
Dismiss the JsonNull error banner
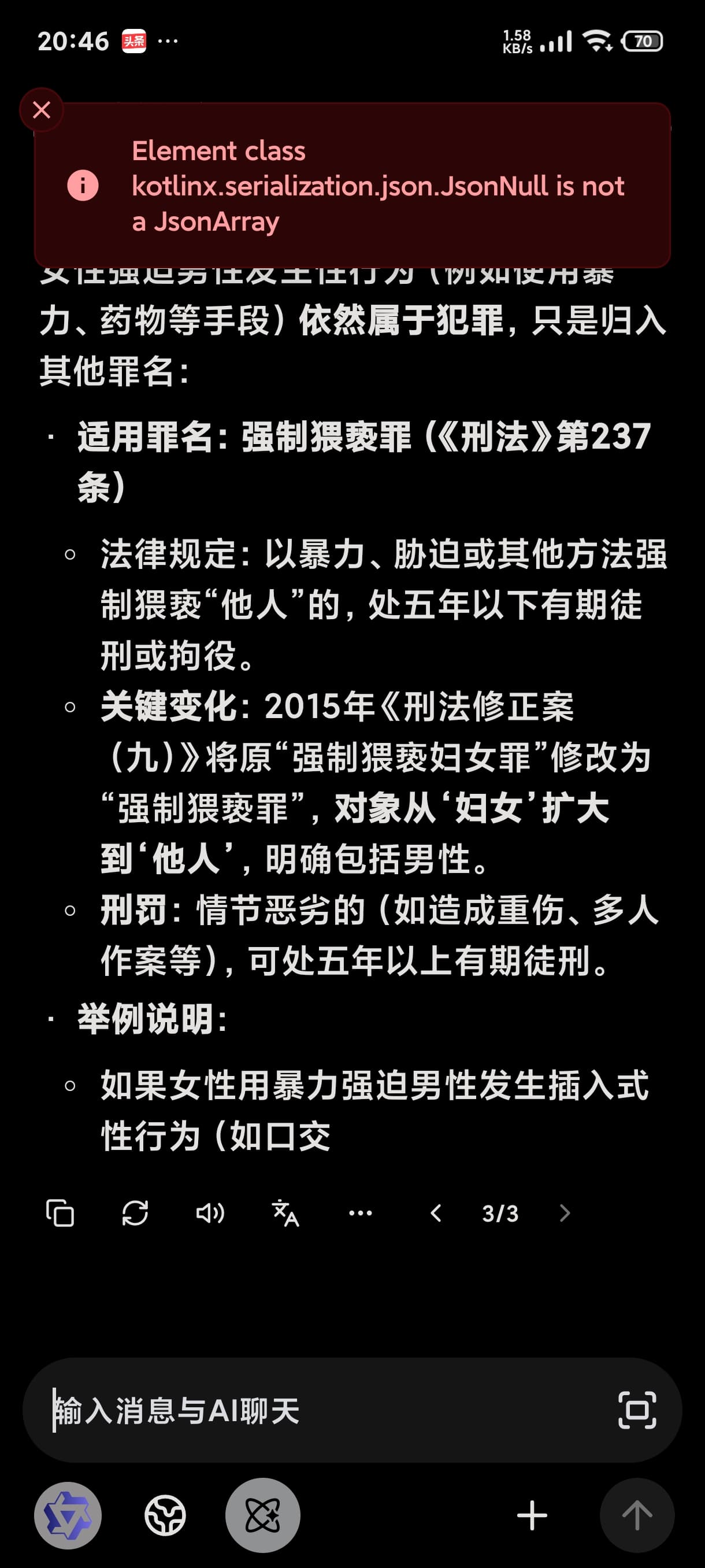pos(42,110)
